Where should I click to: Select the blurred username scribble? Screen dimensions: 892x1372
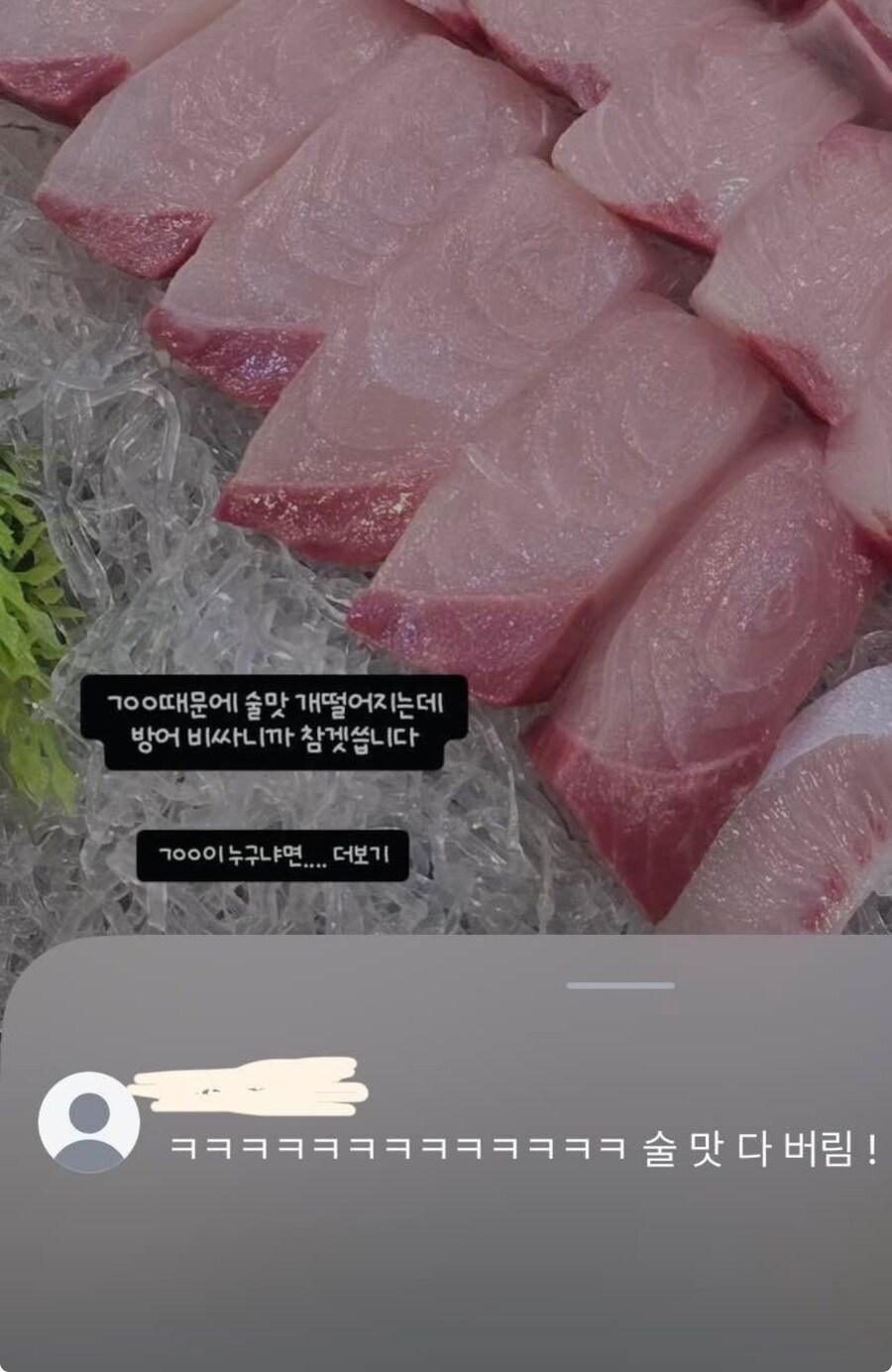(248, 1090)
